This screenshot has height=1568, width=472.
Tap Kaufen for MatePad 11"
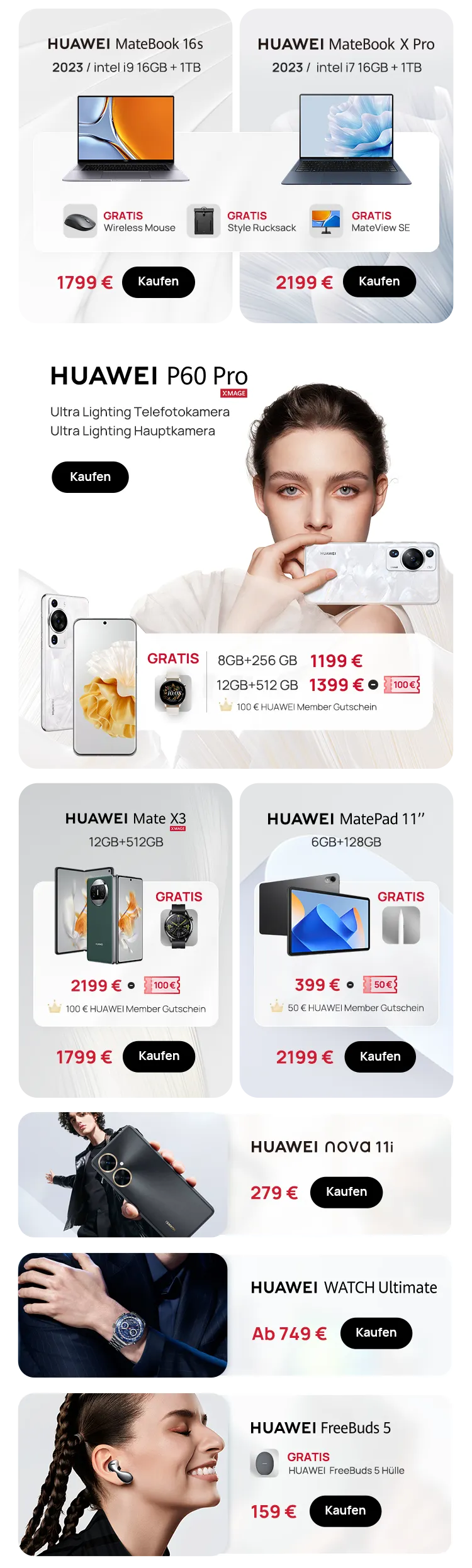(x=380, y=1057)
